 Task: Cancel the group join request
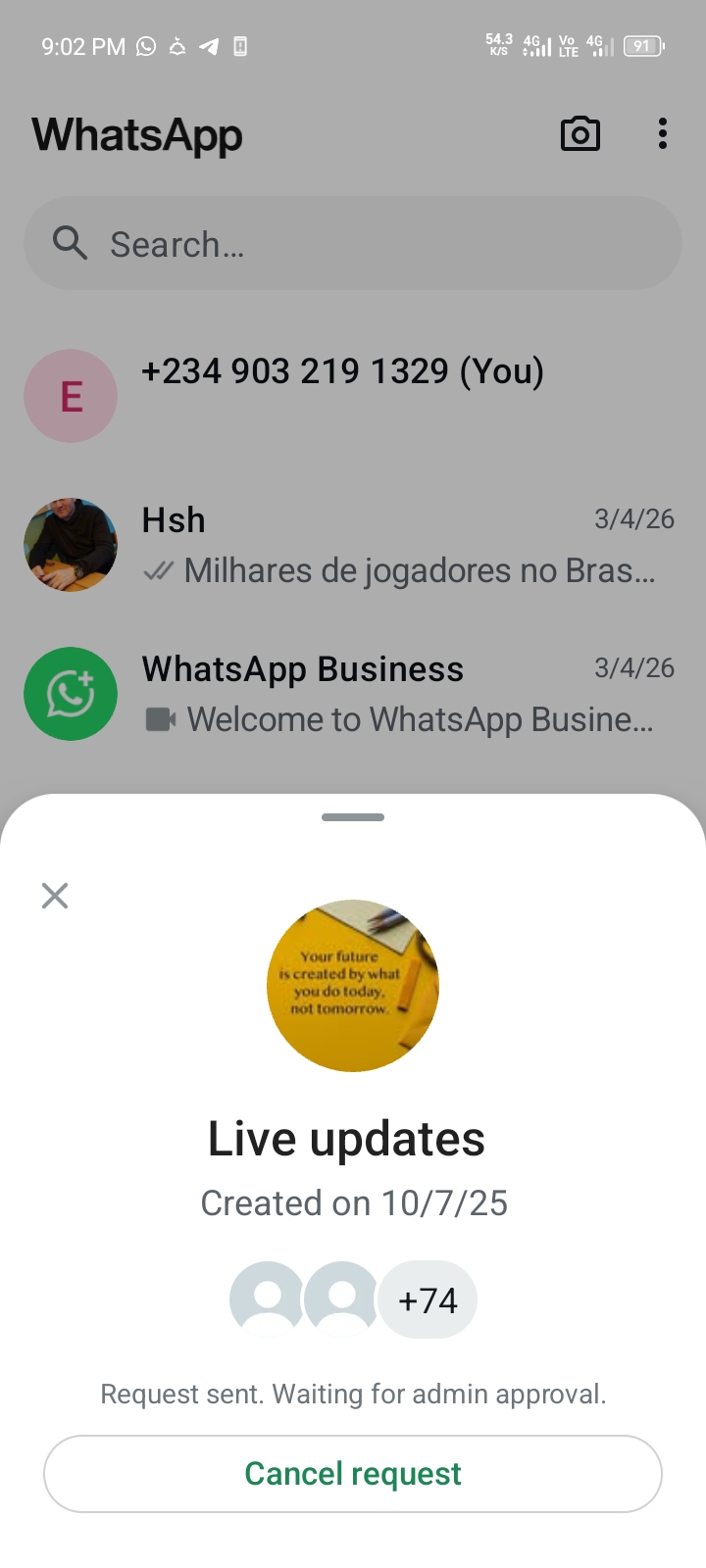click(x=353, y=1473)
